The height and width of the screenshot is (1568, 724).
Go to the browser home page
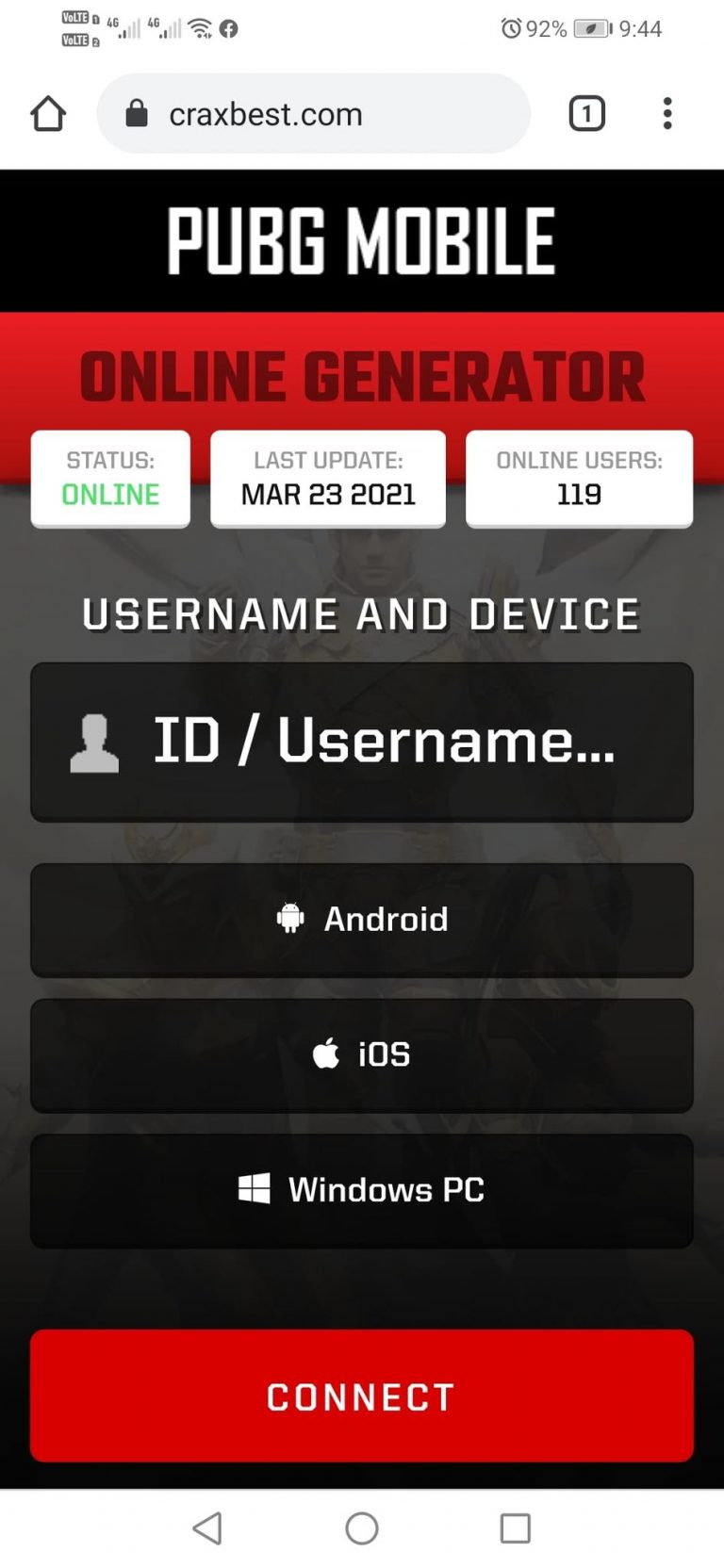pos(48,114)
